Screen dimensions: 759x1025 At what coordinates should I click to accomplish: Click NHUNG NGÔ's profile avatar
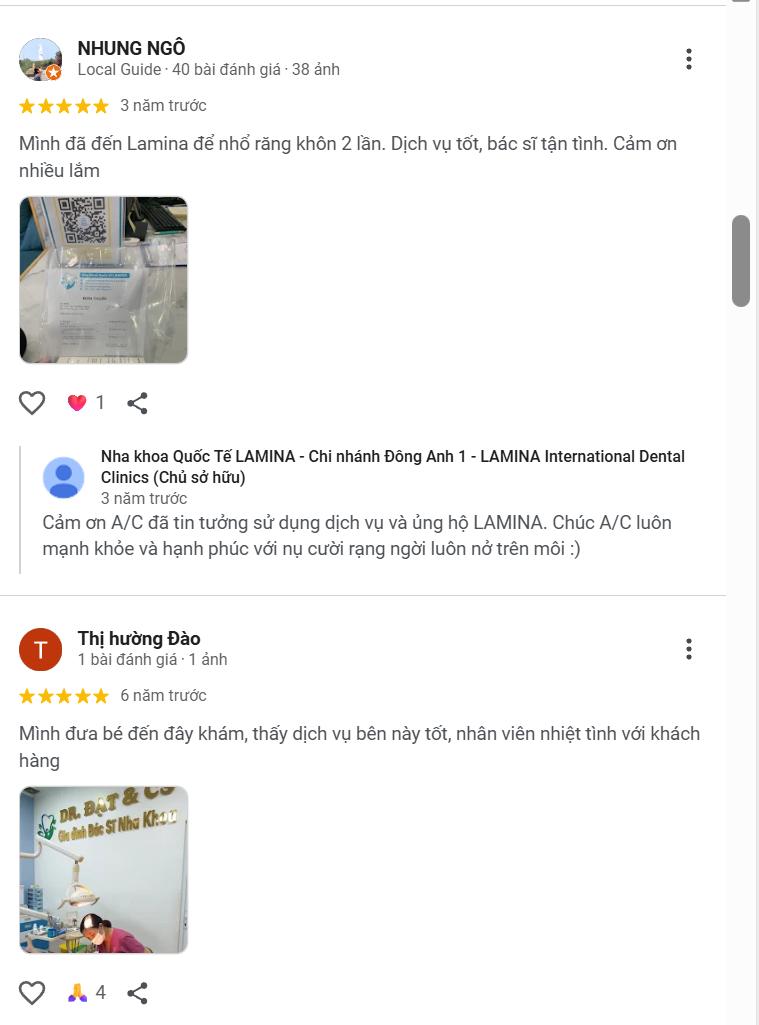click(x=40, y=57)
